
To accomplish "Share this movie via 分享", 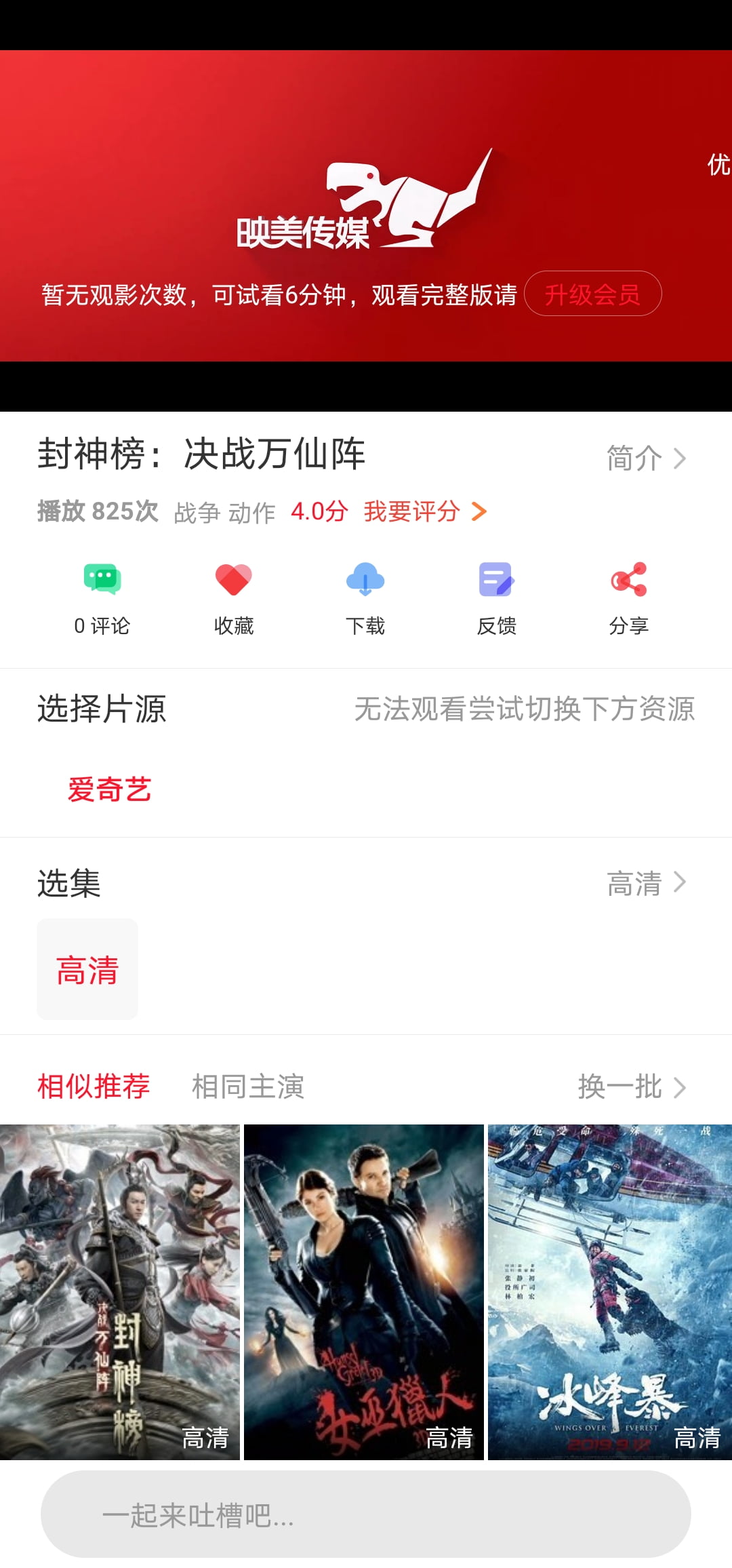I will click(628, 597).
